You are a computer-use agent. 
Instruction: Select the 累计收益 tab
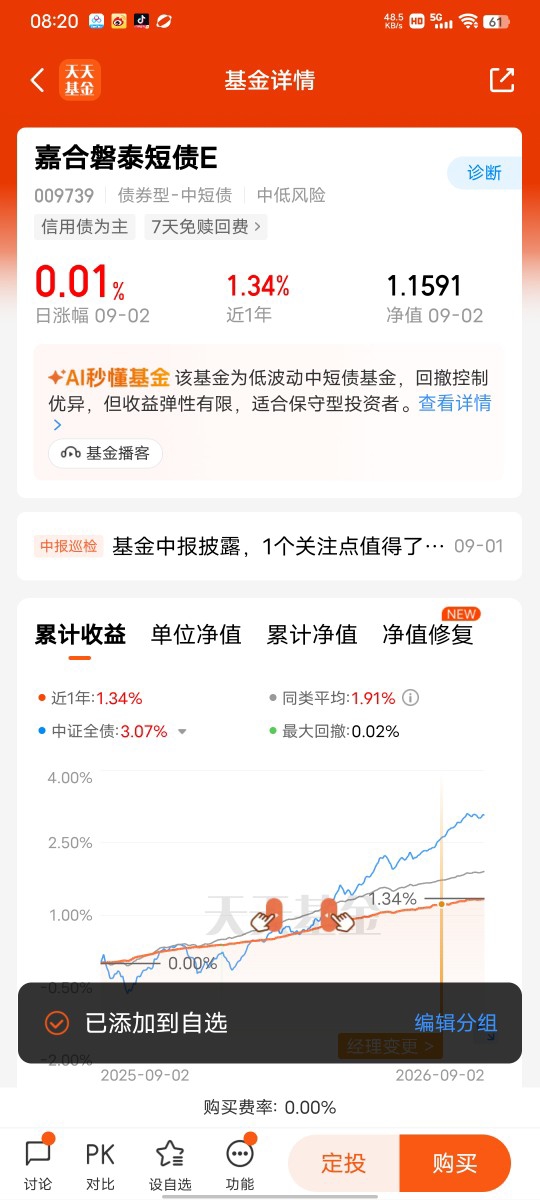(80, 634)
